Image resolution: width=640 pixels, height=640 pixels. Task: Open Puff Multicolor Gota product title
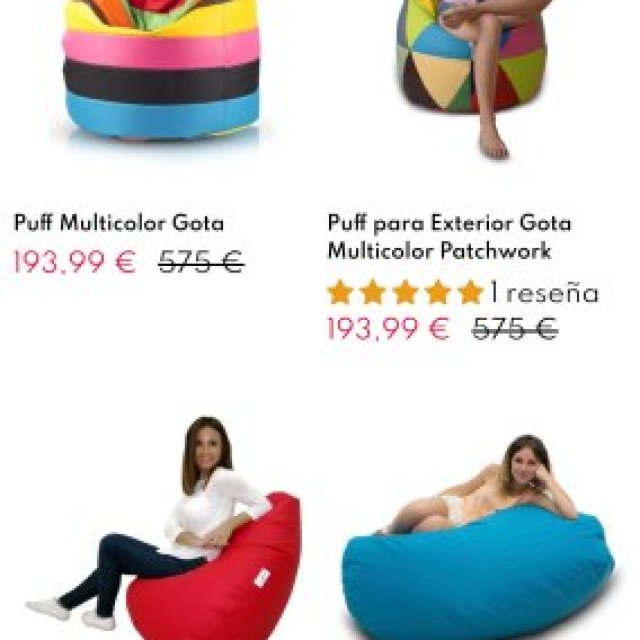[x=119, y=223]
